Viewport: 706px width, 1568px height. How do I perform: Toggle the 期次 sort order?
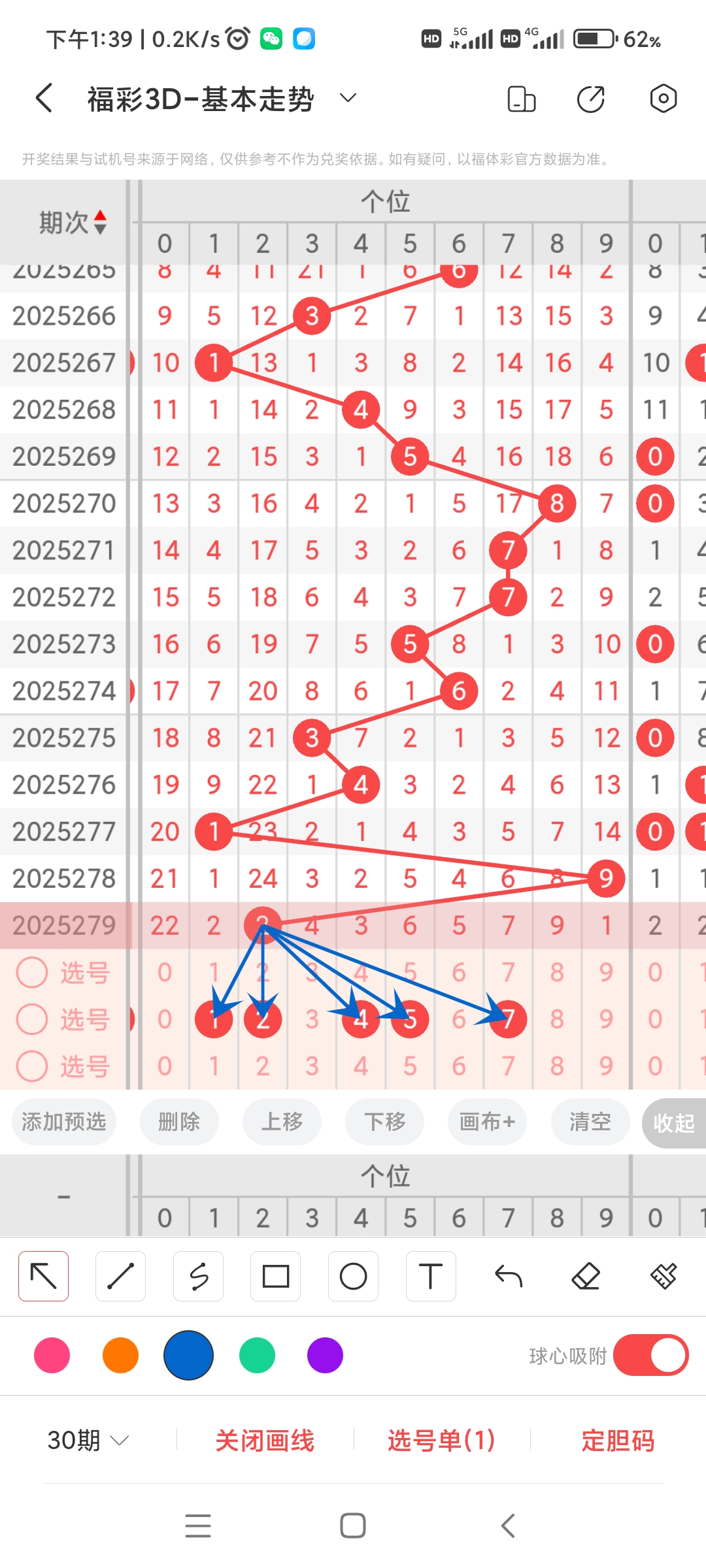pos(72,223)
